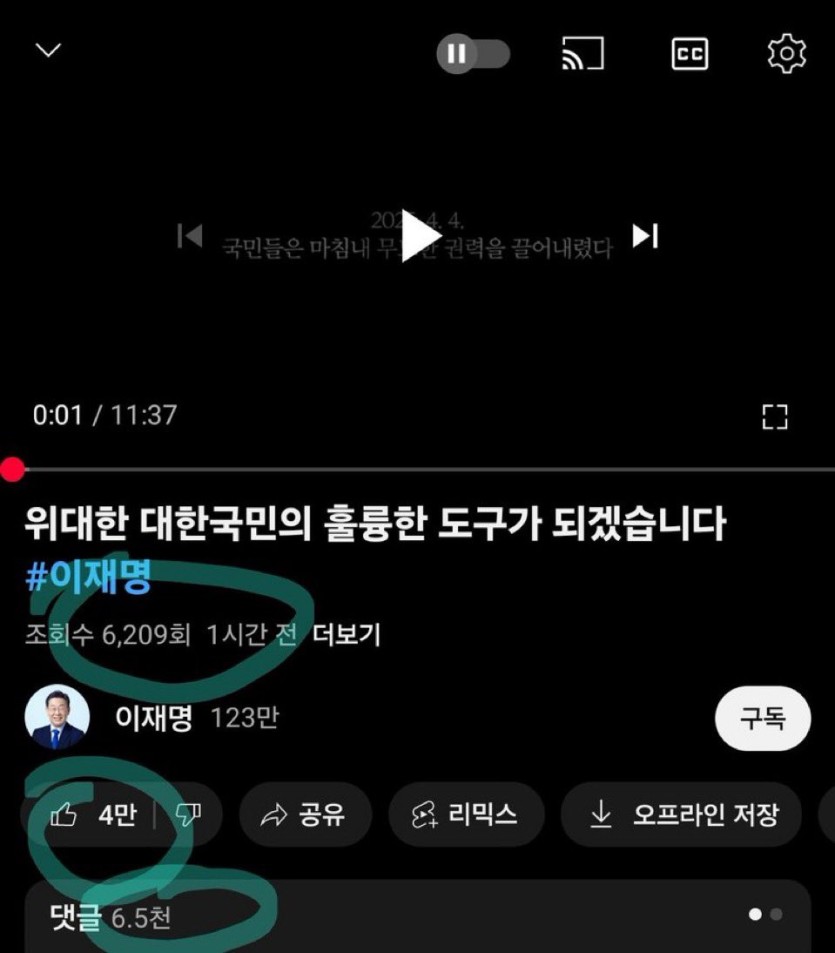Image resolution: width=835 pixels, height=953 pixels.
Task: Open the 리믹스 remix option
Action: [466, 815]
